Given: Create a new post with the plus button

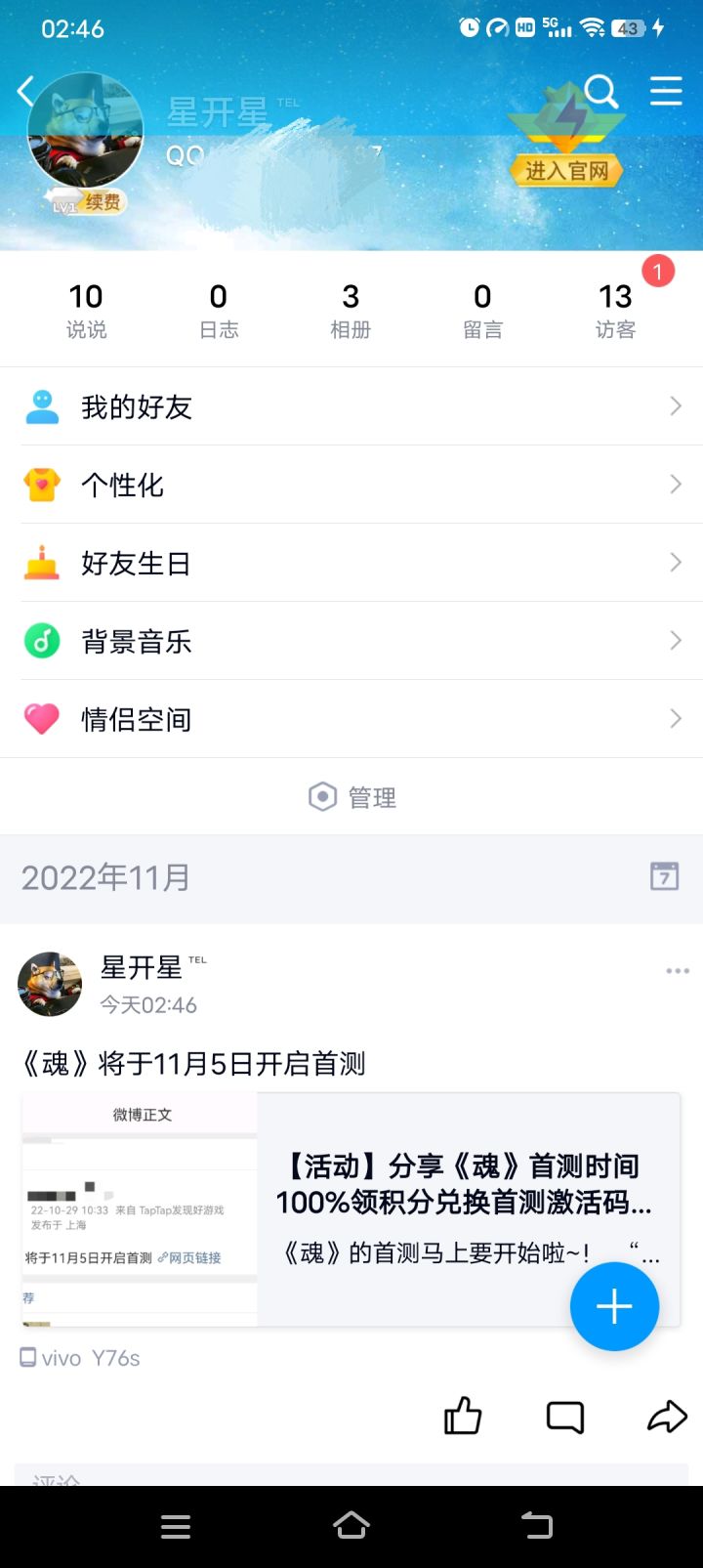Looking at the screenshot, I should 614,1306.
